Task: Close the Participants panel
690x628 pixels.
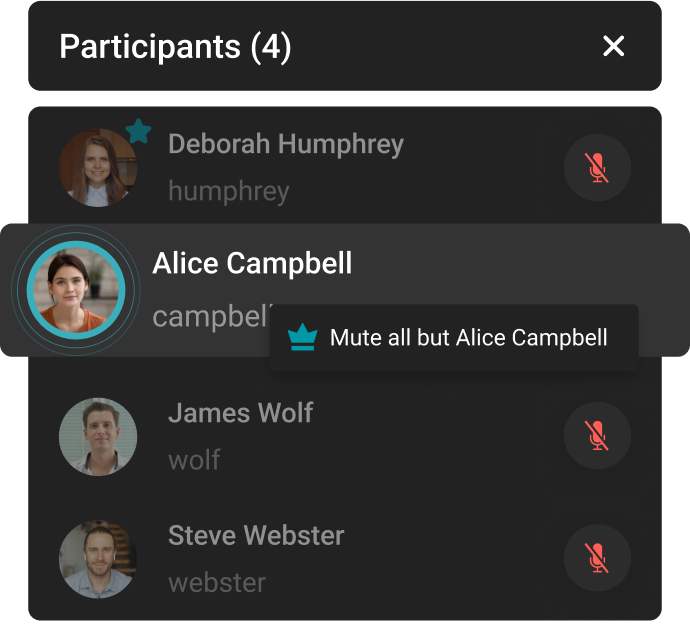Action: (613, 46)
